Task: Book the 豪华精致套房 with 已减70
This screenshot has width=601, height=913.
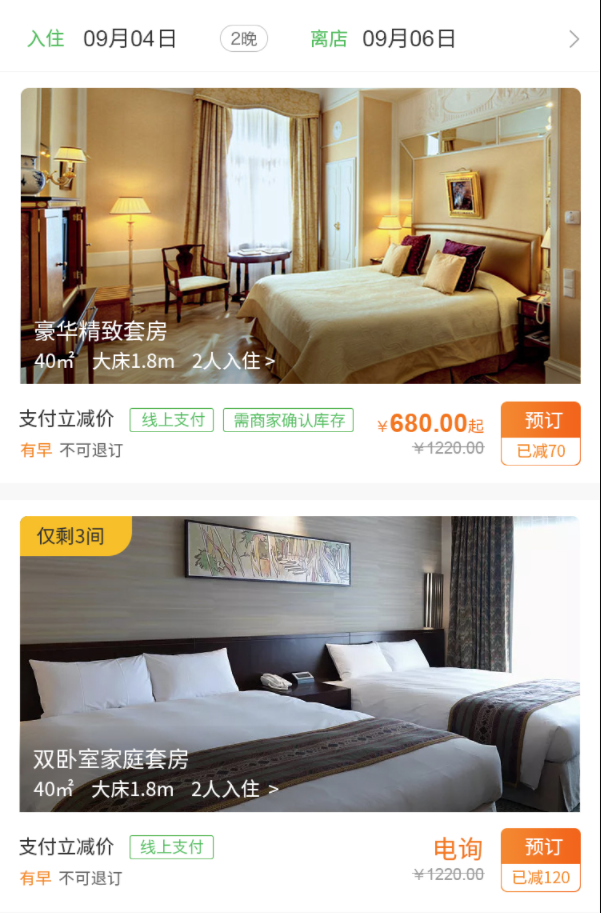Action: click(x=540, y=434)
